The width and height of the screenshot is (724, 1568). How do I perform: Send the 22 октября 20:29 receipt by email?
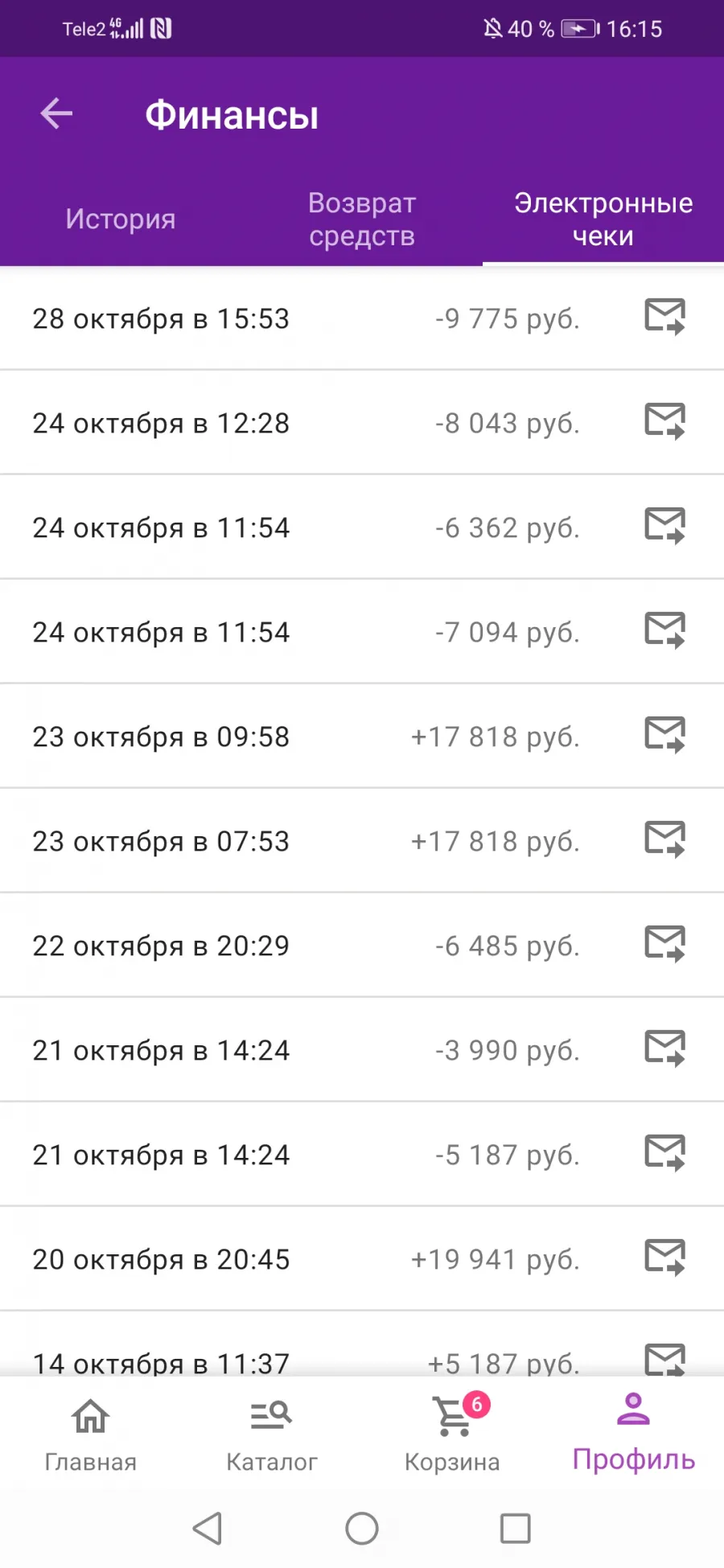coord(664,944)
